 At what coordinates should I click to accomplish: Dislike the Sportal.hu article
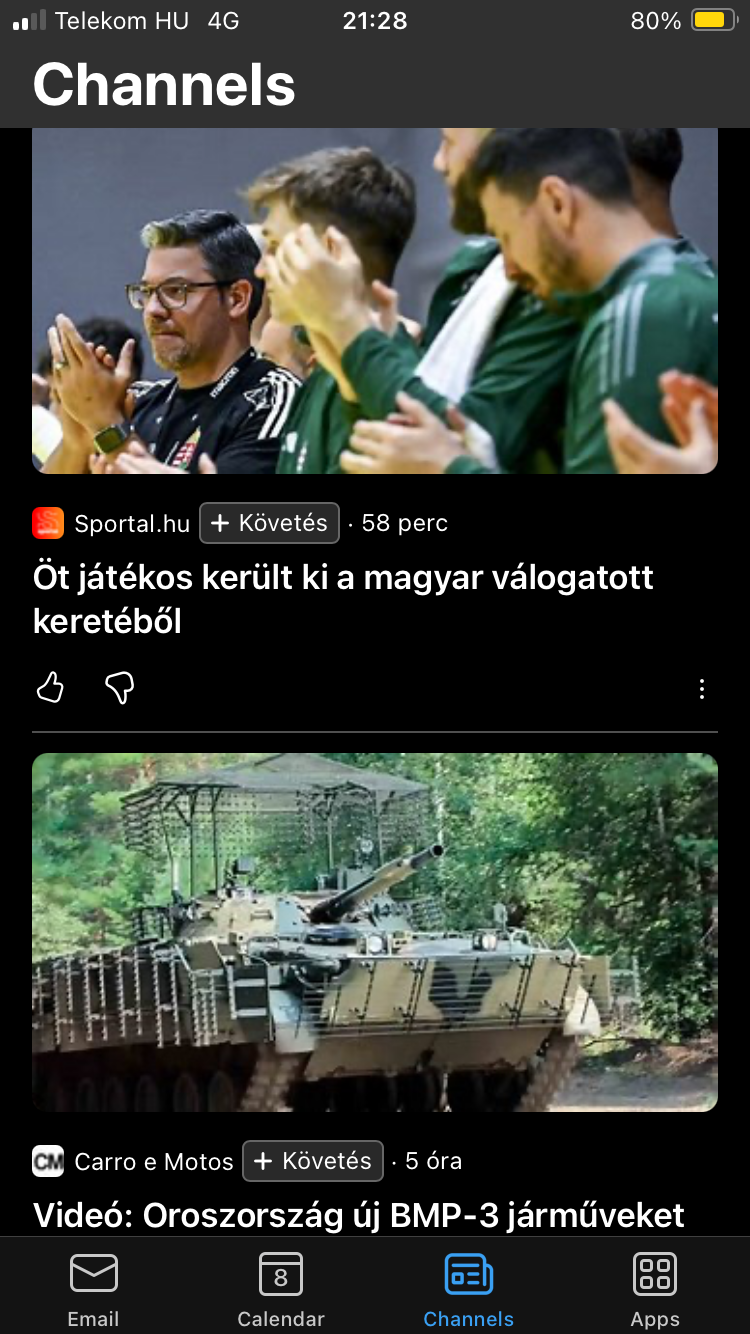pos(120,688)
